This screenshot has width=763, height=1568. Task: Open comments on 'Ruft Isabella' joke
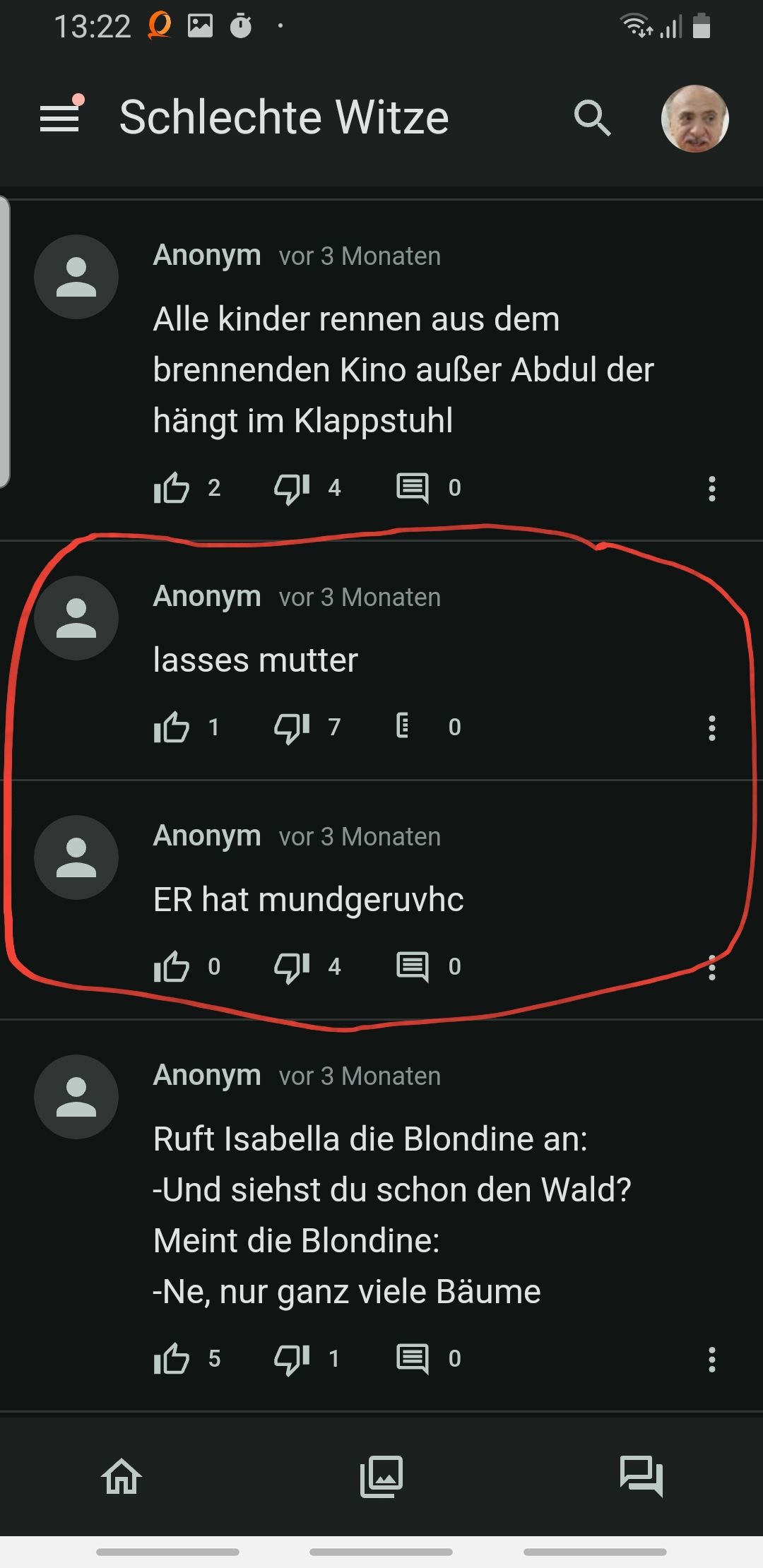[x=413, y=1359]
